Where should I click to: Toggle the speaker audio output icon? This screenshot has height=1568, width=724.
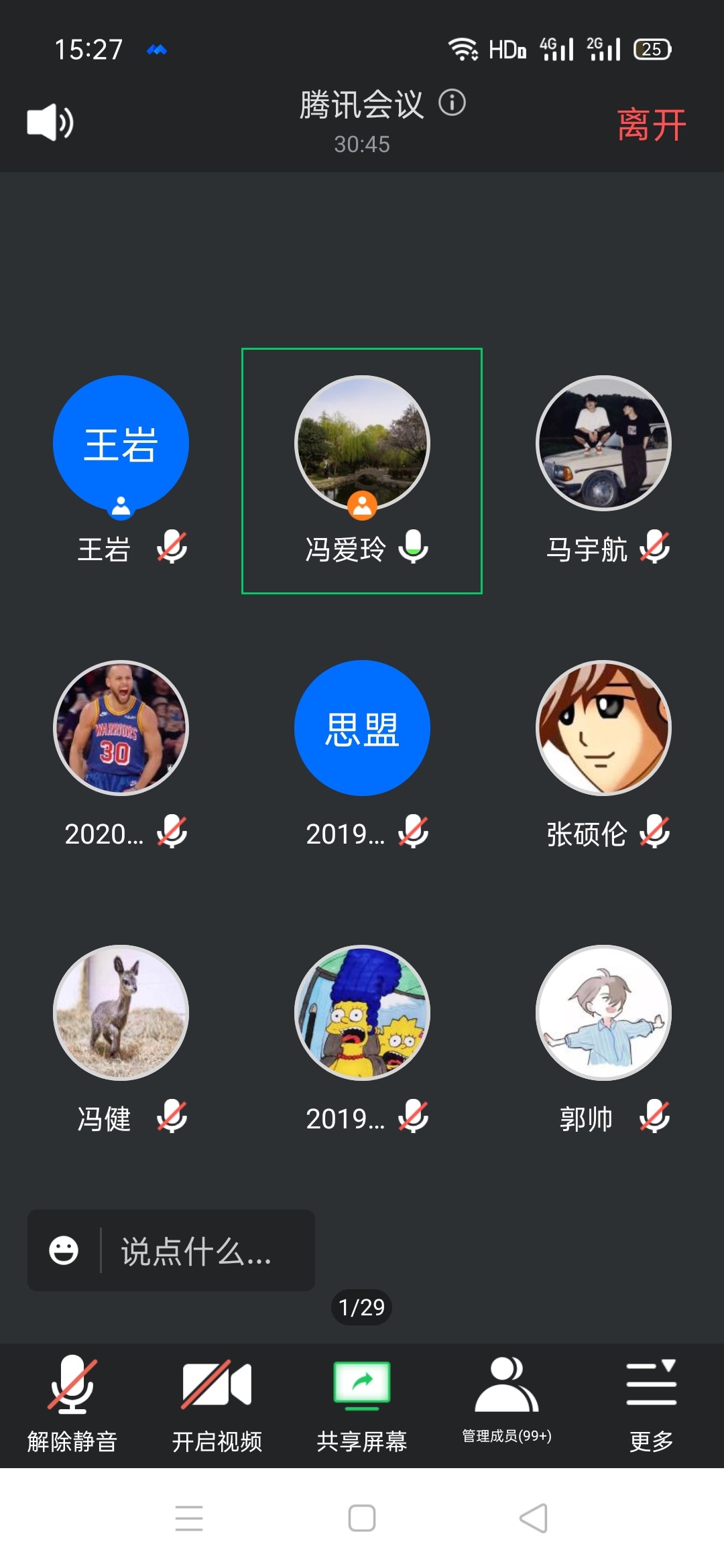point(50,123)
